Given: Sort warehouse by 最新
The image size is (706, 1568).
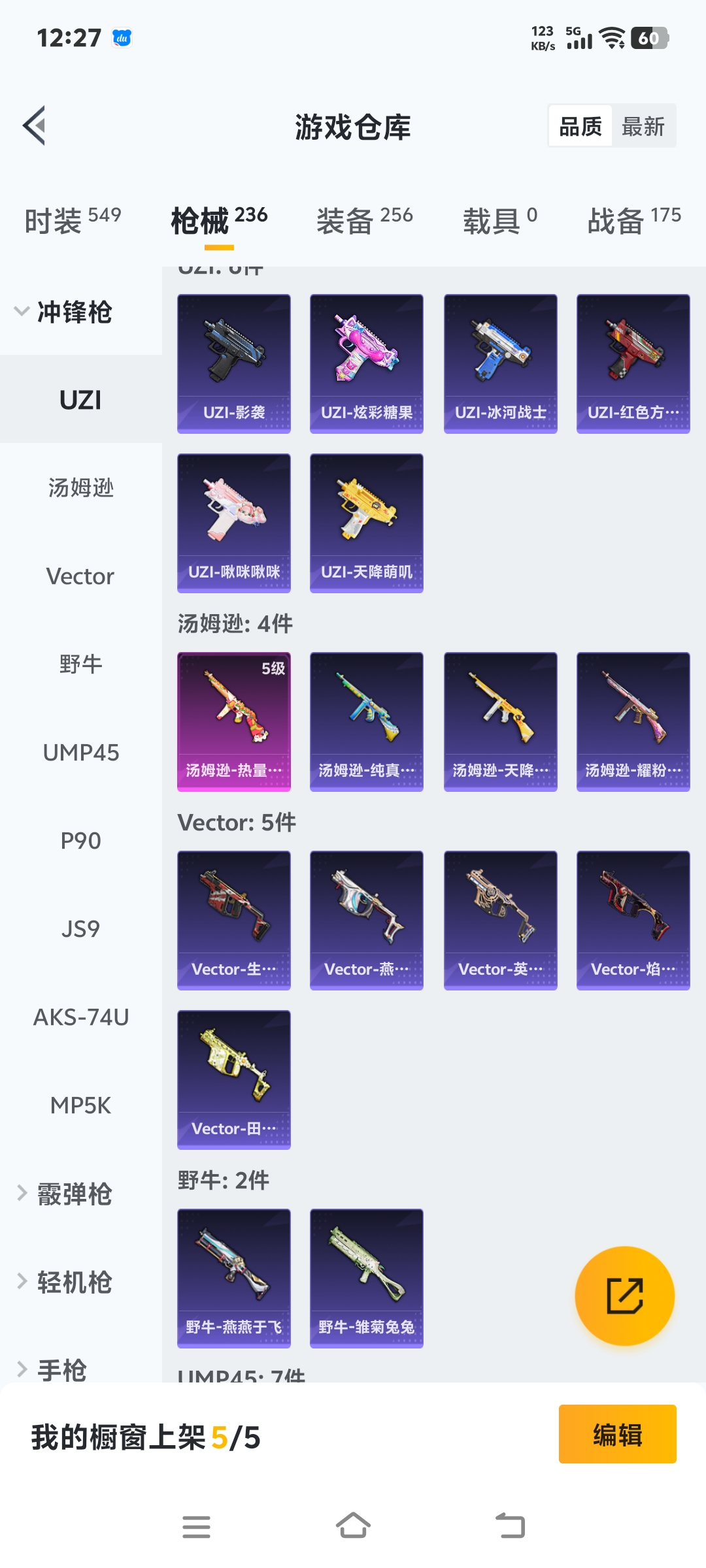Looking at the screenshot, I should click(643, 126).
